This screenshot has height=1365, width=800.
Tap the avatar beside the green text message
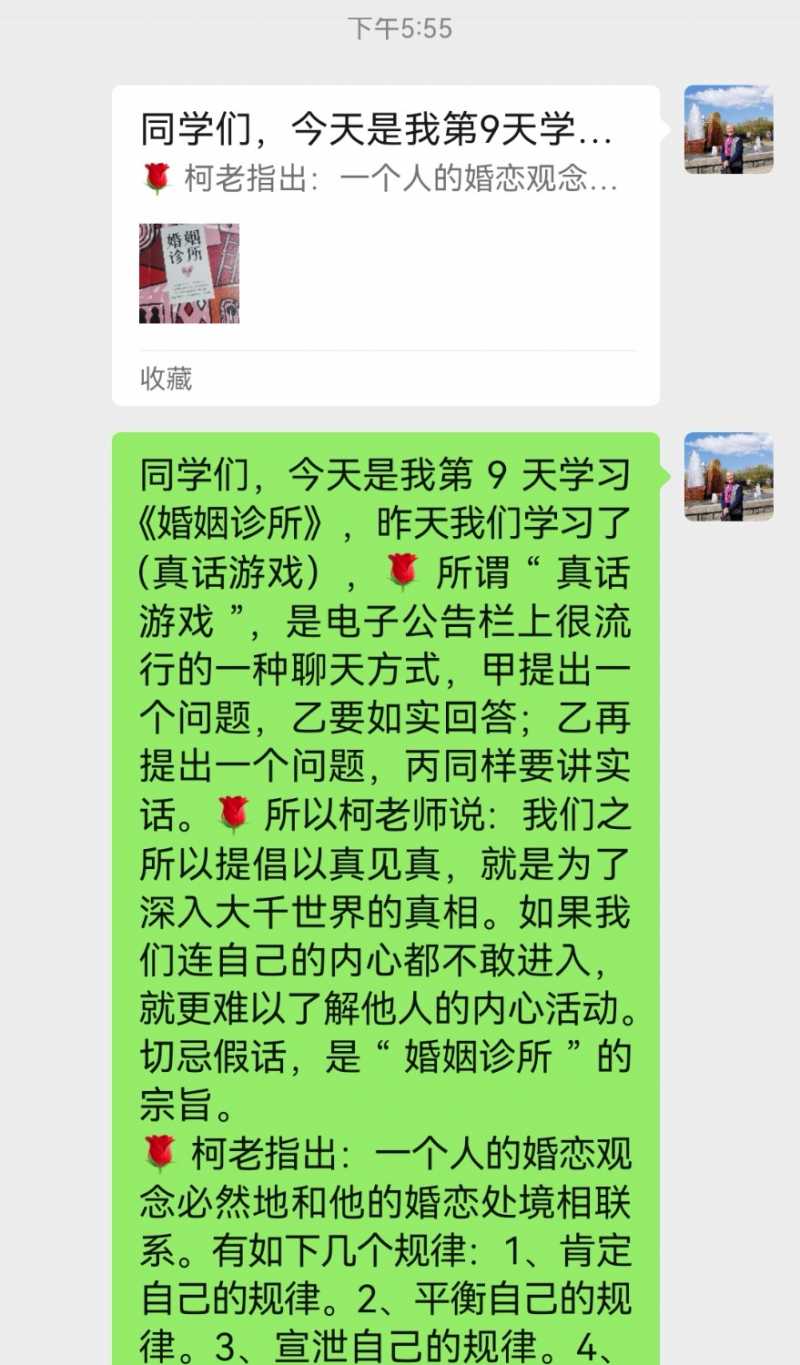click(728, 477)
